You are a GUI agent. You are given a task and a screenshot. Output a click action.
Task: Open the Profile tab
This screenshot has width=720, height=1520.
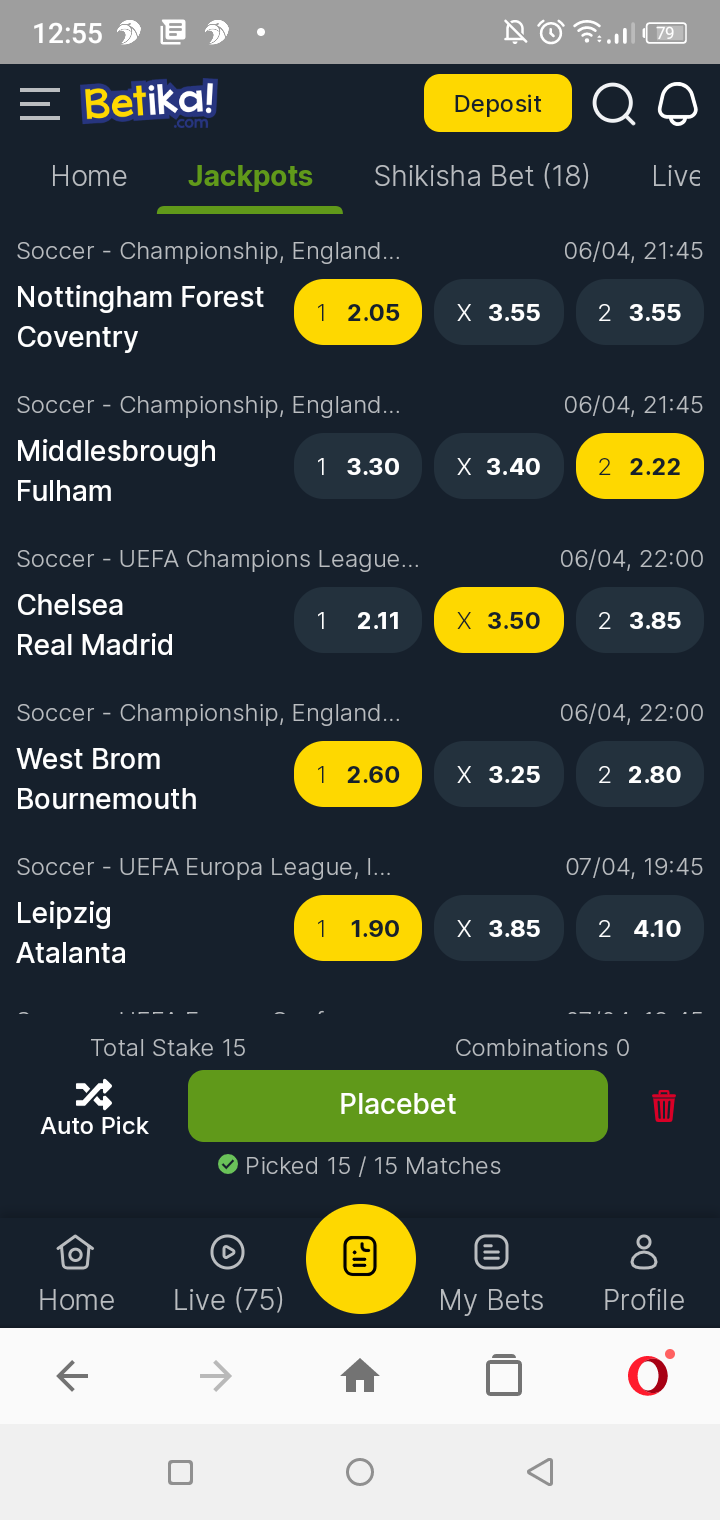tap(644, 1274)
